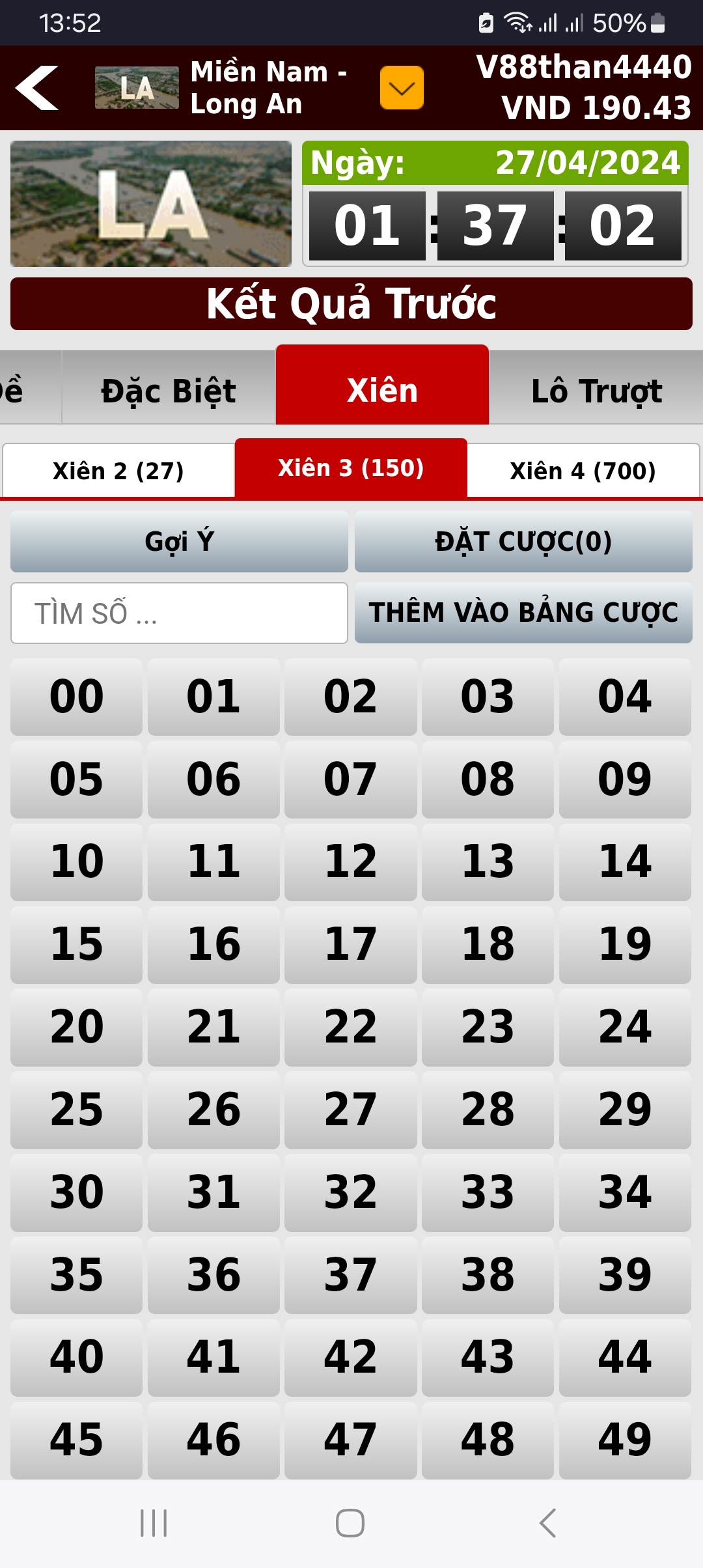The width and height of the screenshot is (703, 1568).
Task: Expand the lottery region dropdown
Action: [x=402, y=88]
